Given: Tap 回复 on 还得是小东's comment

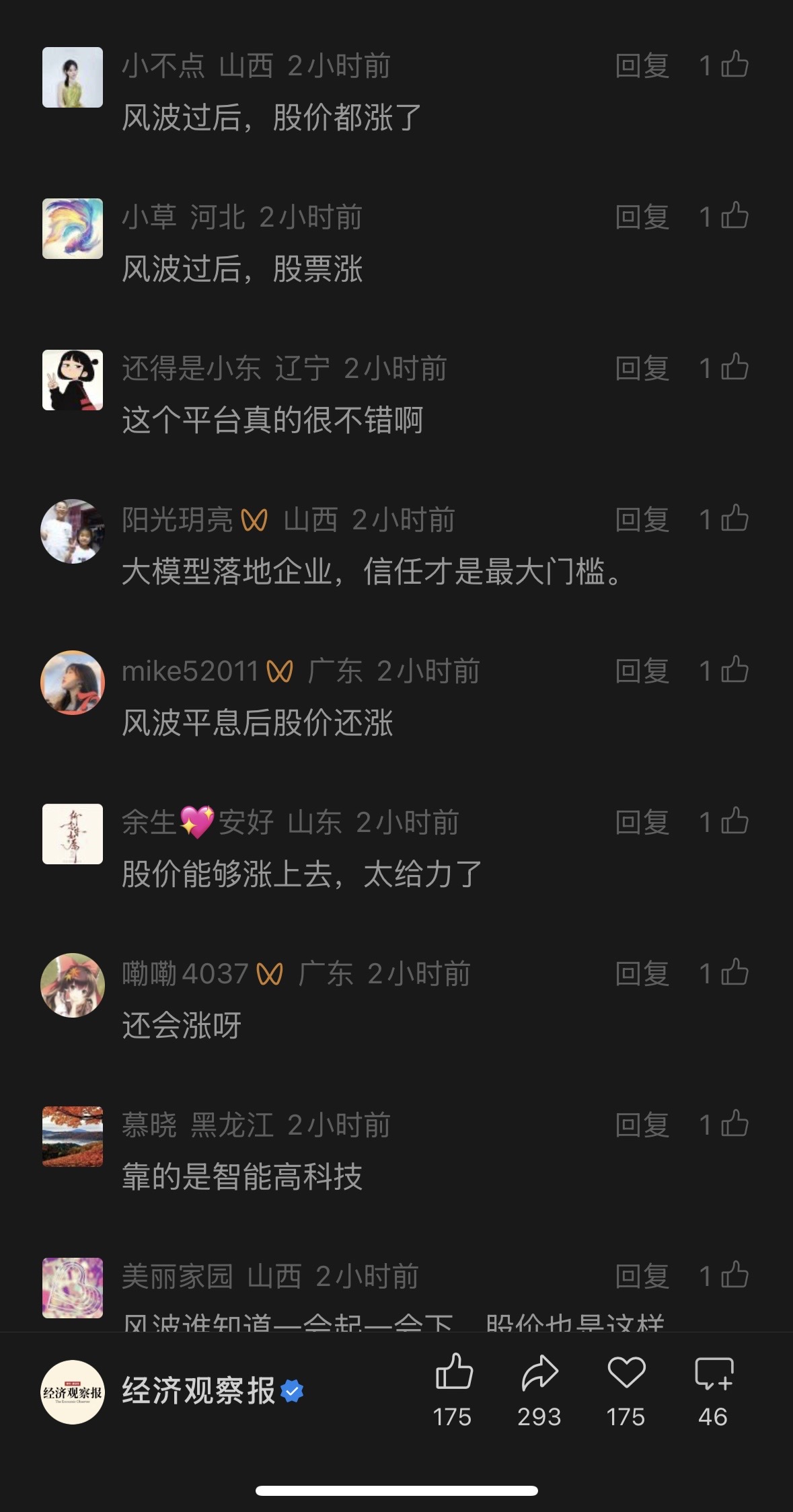Looking at the screenshot, I should point(642,369).
